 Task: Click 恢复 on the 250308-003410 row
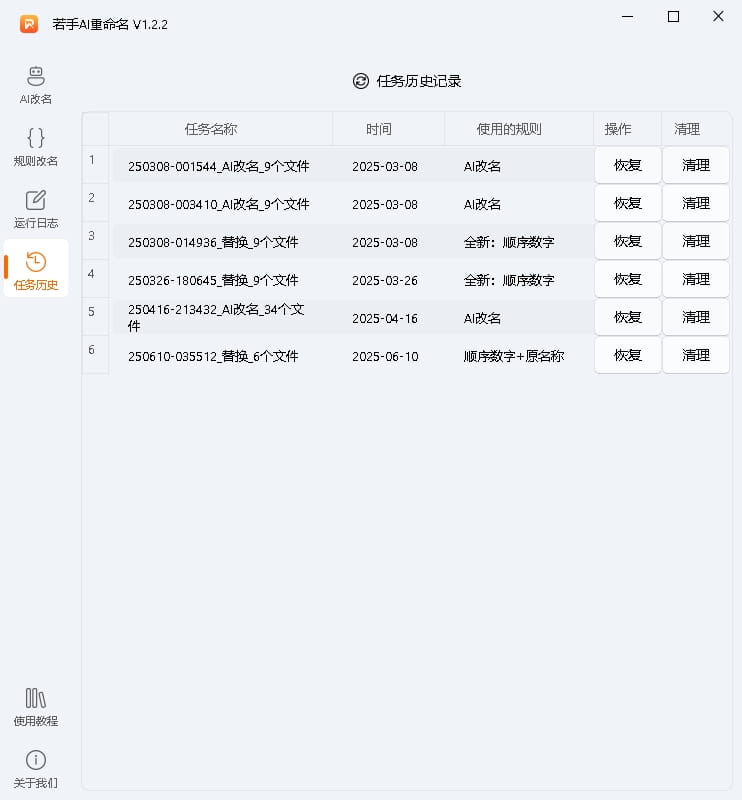[x=627, y=203]
